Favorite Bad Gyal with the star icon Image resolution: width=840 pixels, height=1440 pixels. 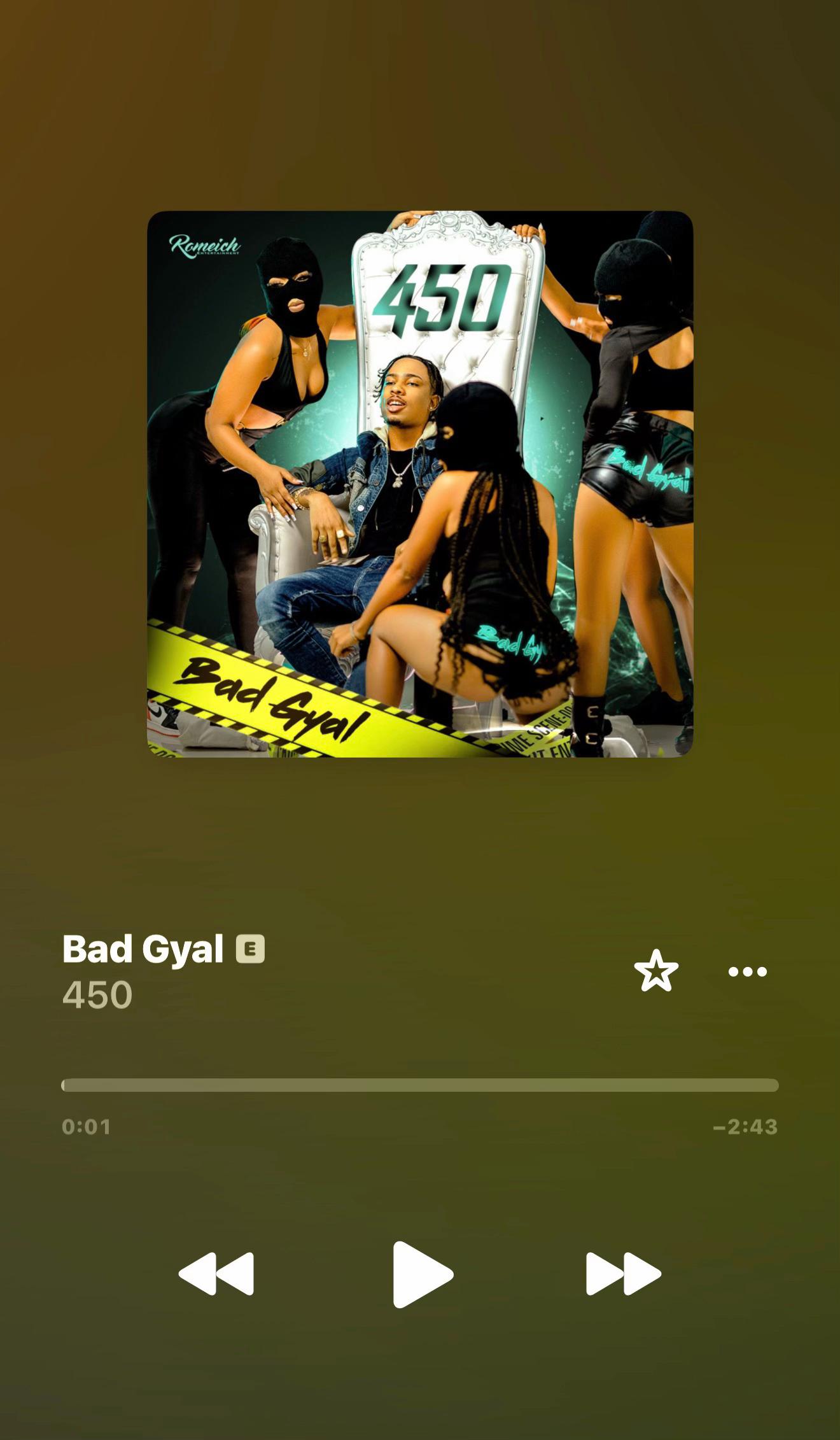tap(656, 971)
